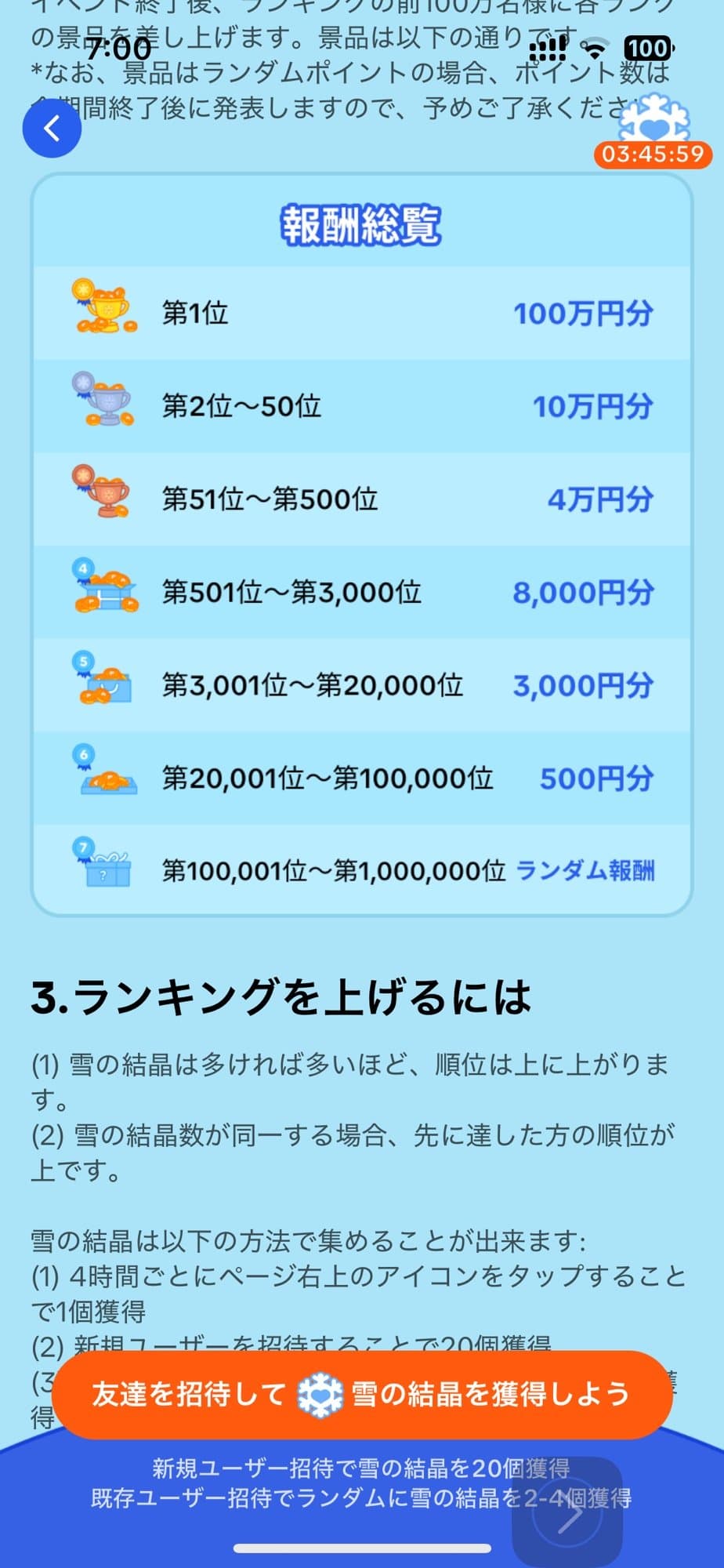Invite friends with the orange 友達を招待して button
Viewport: 724px width, 1568px height.
(361, 1395)
